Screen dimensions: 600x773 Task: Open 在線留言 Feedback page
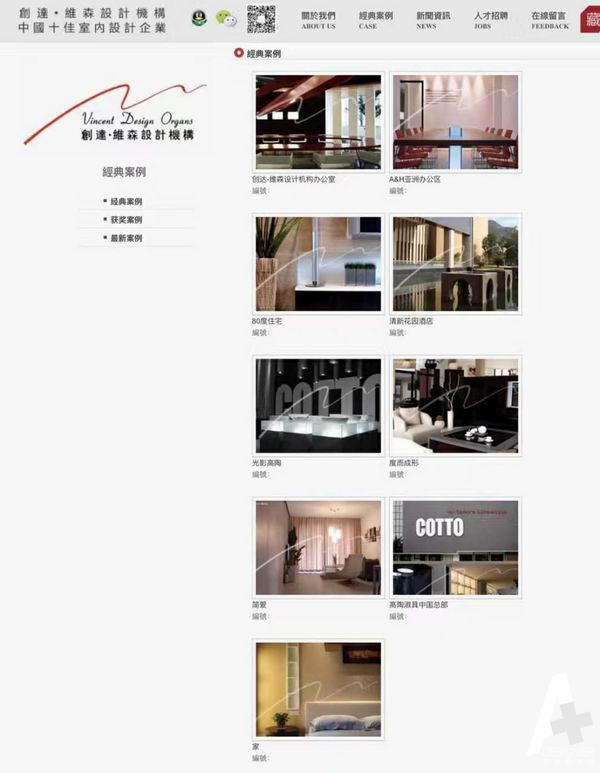click(x=549, y=20)
